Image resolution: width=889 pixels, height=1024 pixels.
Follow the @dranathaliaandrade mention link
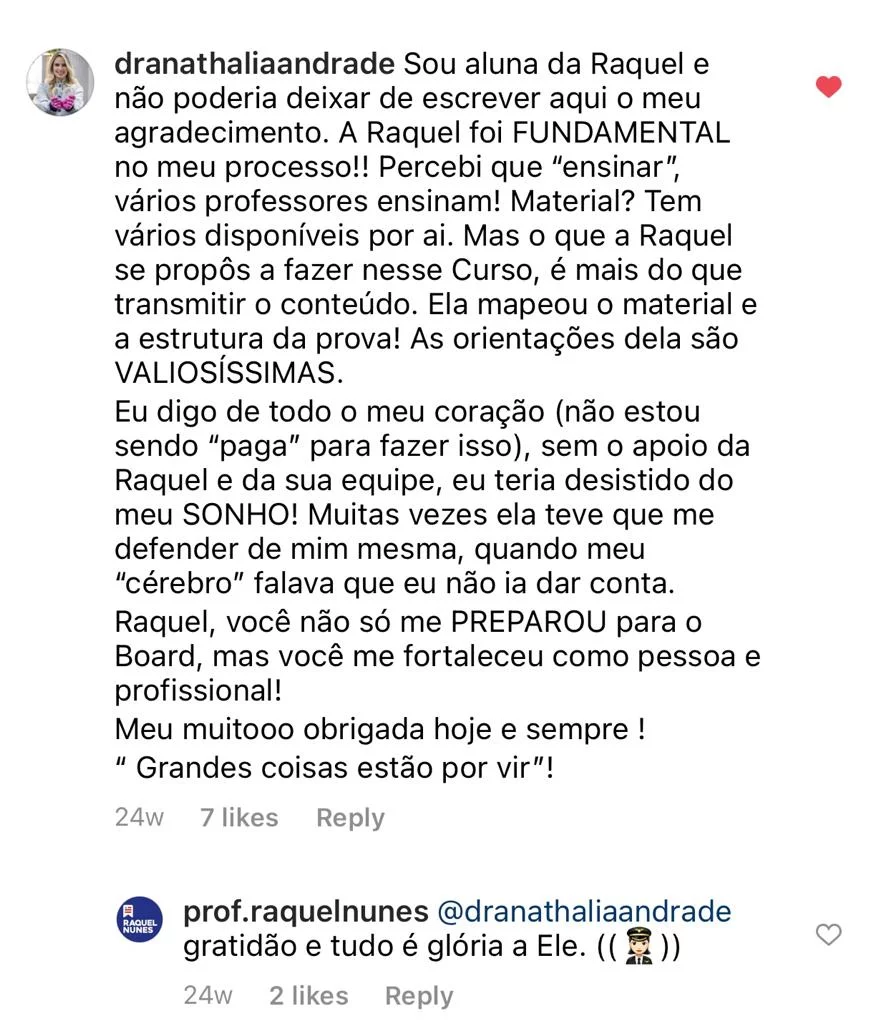[x=585, y=912]
